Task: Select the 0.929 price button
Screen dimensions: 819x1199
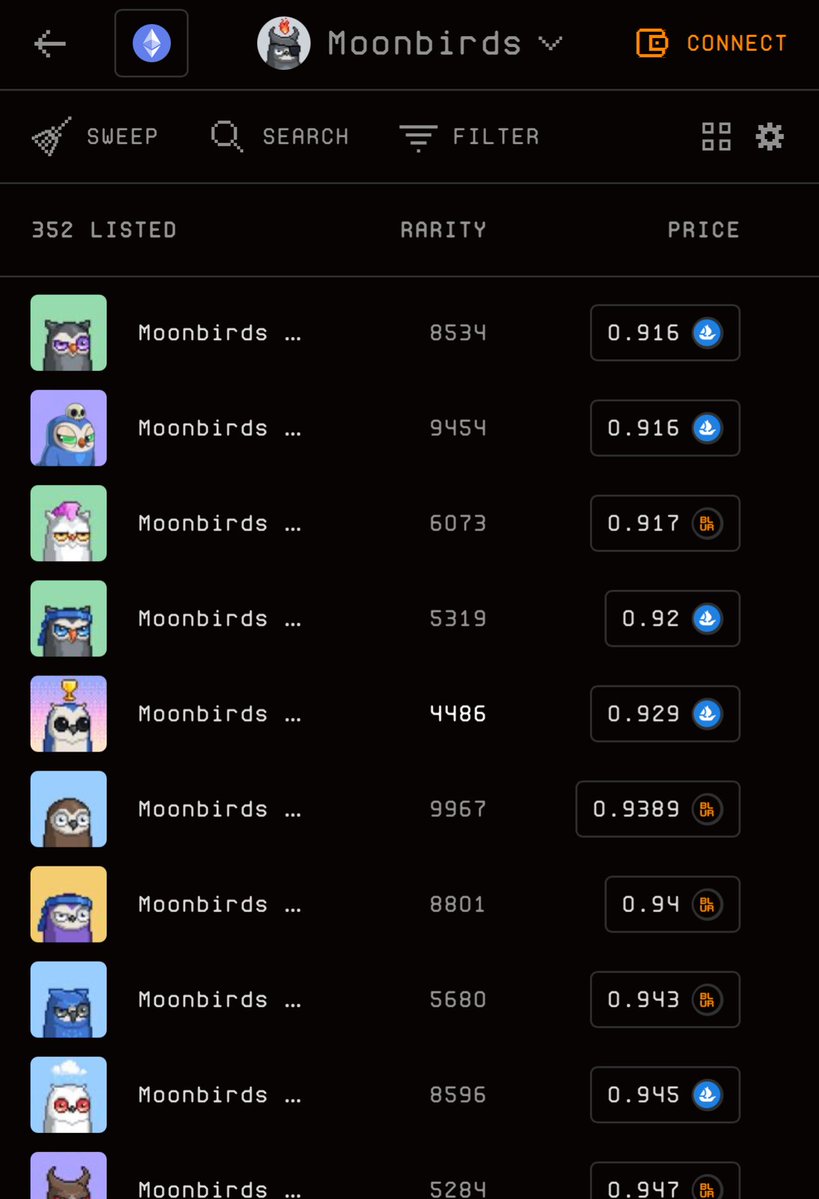Action: pos(665,714)
